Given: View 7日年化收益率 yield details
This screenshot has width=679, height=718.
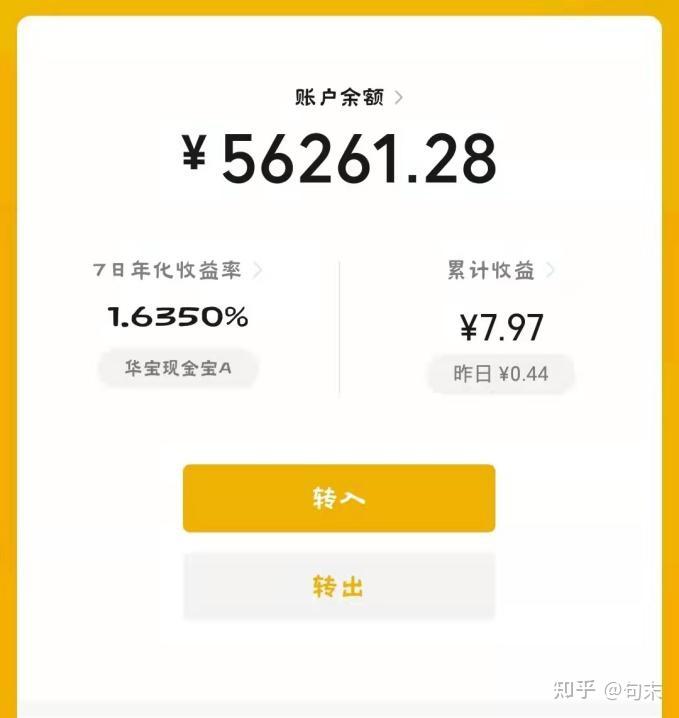Looking at the screenshot, I should [178, 270].
